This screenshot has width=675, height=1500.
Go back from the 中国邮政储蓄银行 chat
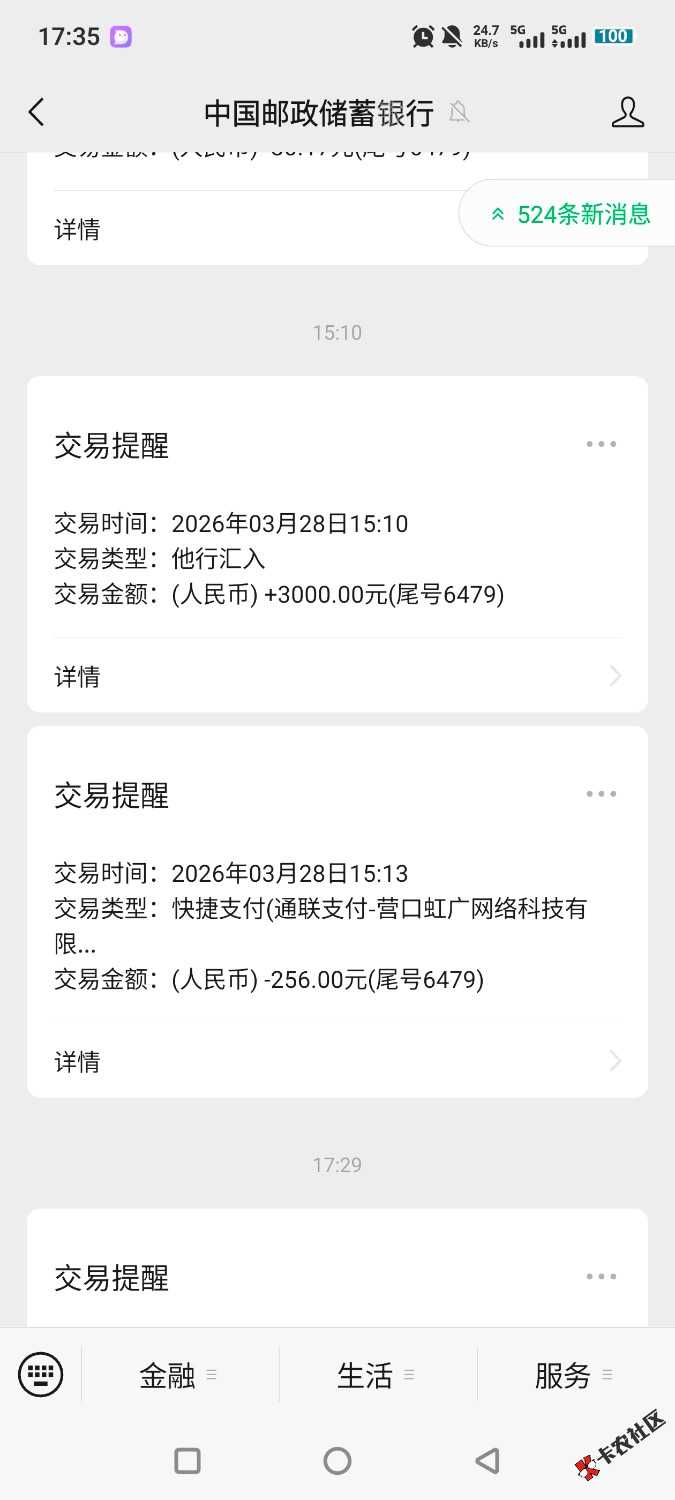point(37,112)
